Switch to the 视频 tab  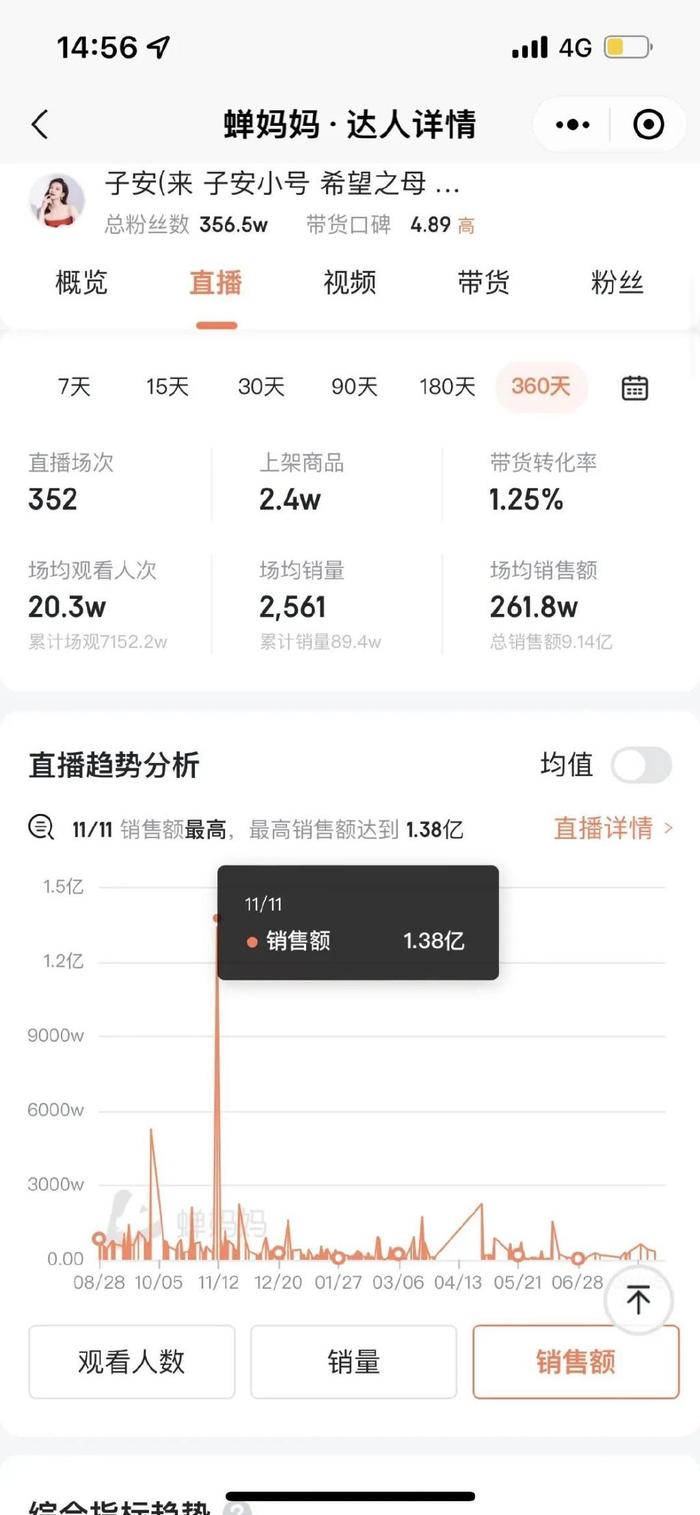350,283
